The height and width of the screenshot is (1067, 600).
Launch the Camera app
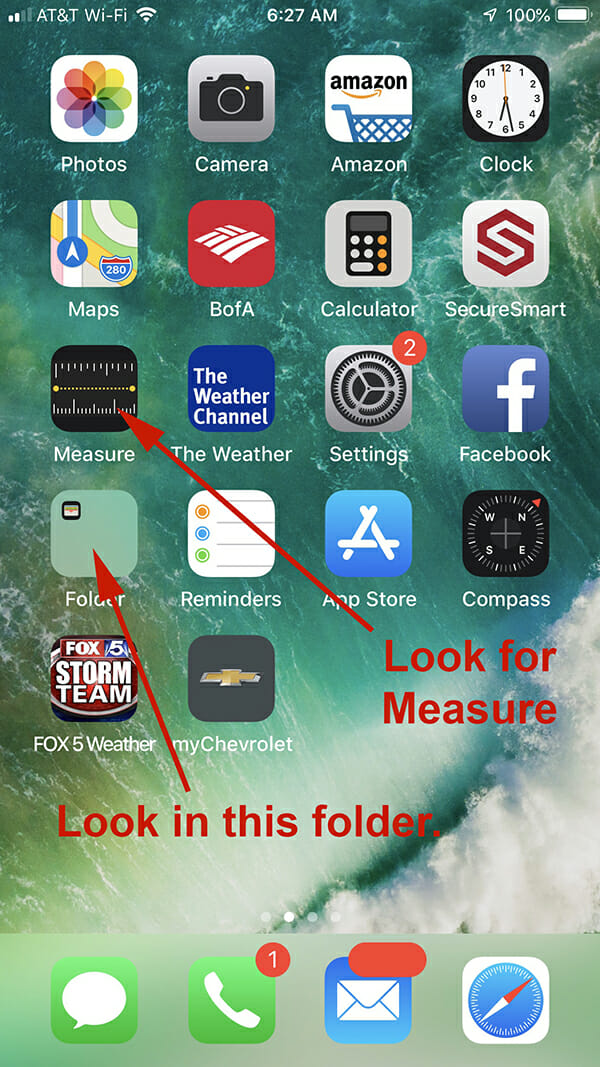click(x=231, y=98)
